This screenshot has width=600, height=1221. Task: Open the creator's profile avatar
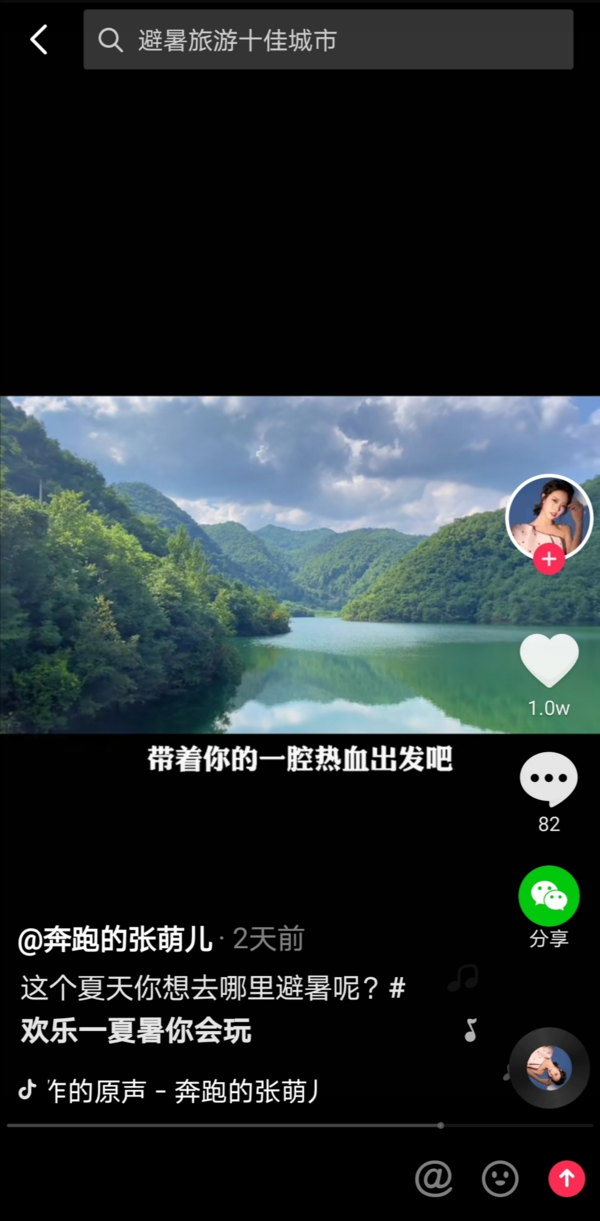pyautogui.click(x=549, y=516)
